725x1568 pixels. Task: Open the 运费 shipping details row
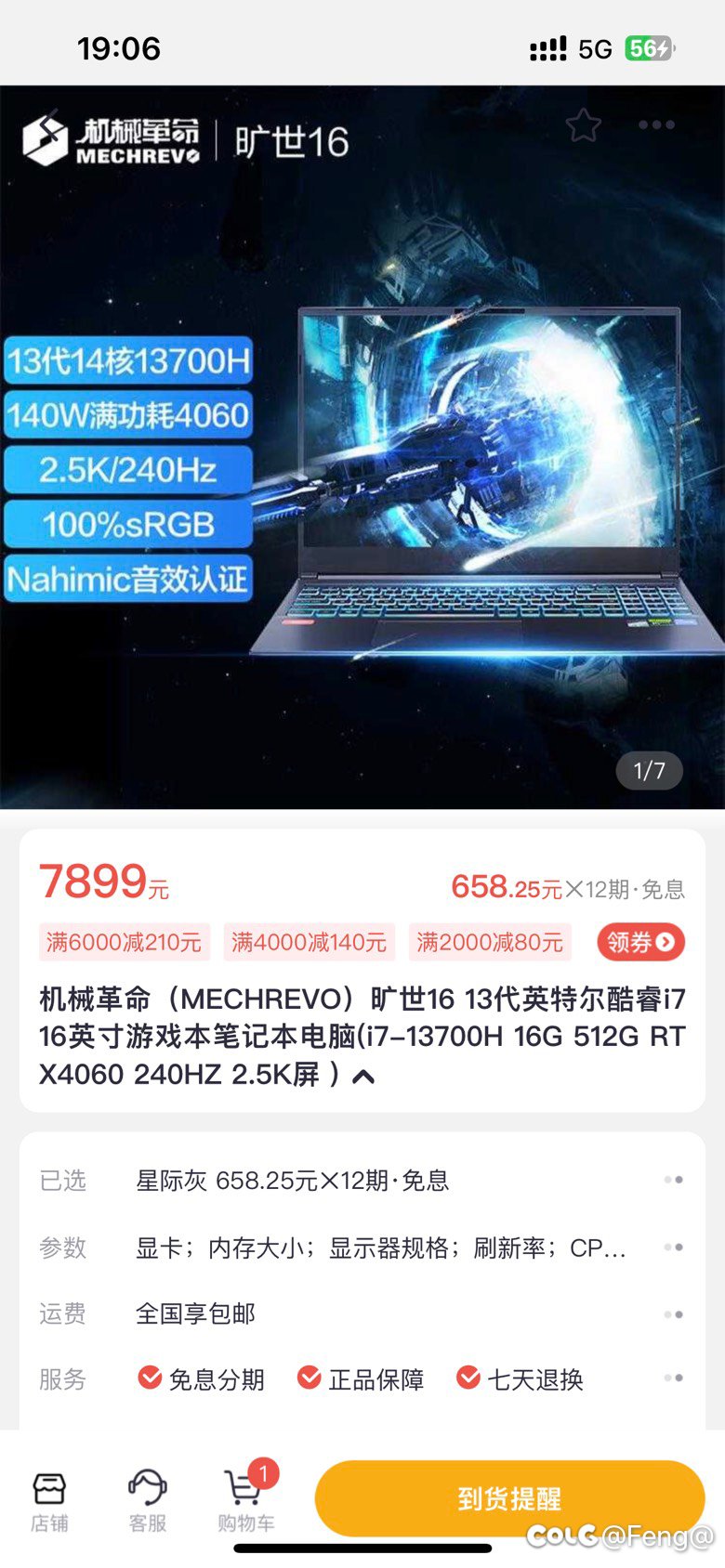click(x=362, y=1313)
